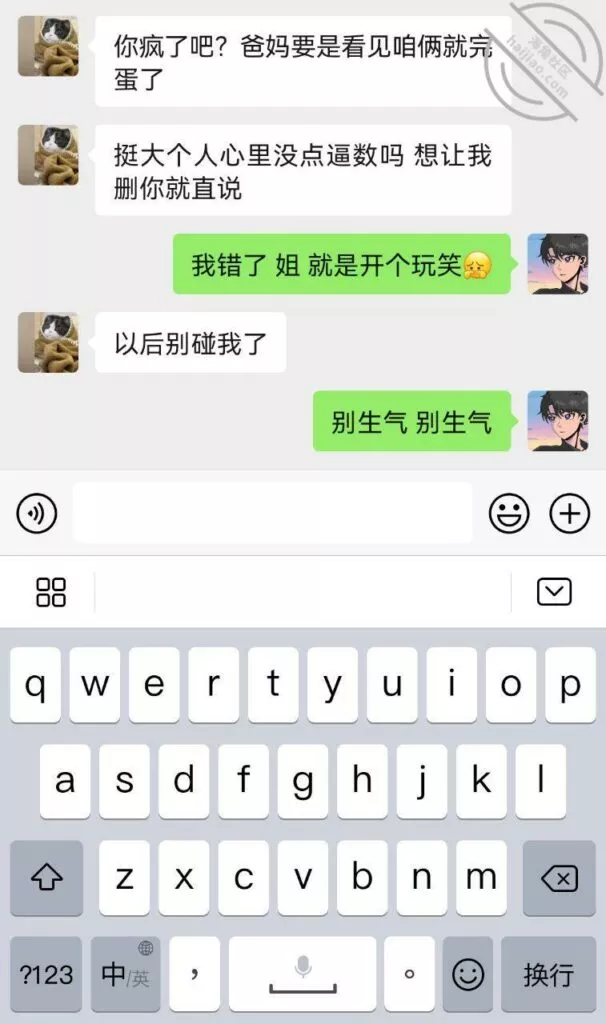The height and width of the screenshot is (1024, 606).
Task: Open the cat avatar next to 以后别碰我了
Action: (x=48, y=343)
